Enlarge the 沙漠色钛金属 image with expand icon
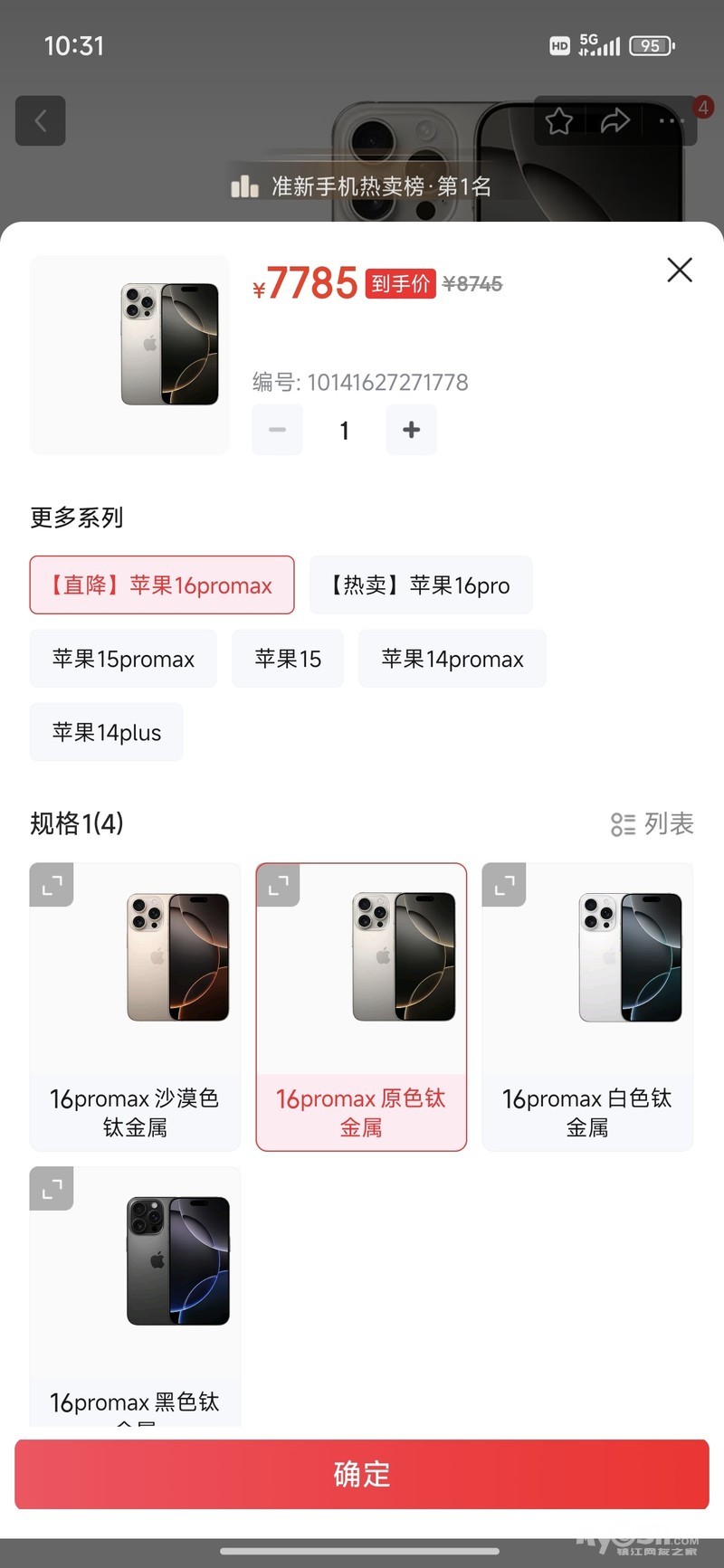724x1568 pixels. [x=52, y=885]
